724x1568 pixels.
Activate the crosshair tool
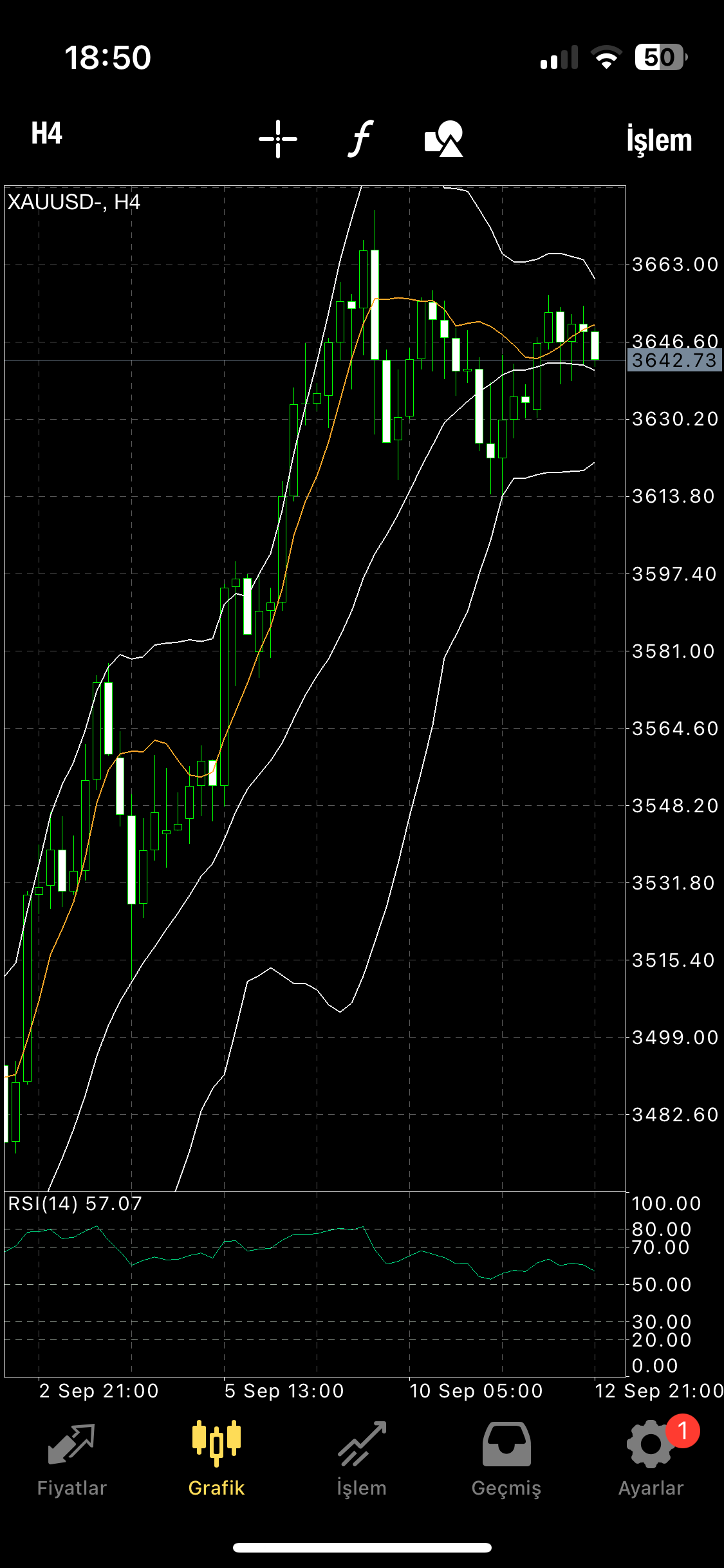pos(278,138)
